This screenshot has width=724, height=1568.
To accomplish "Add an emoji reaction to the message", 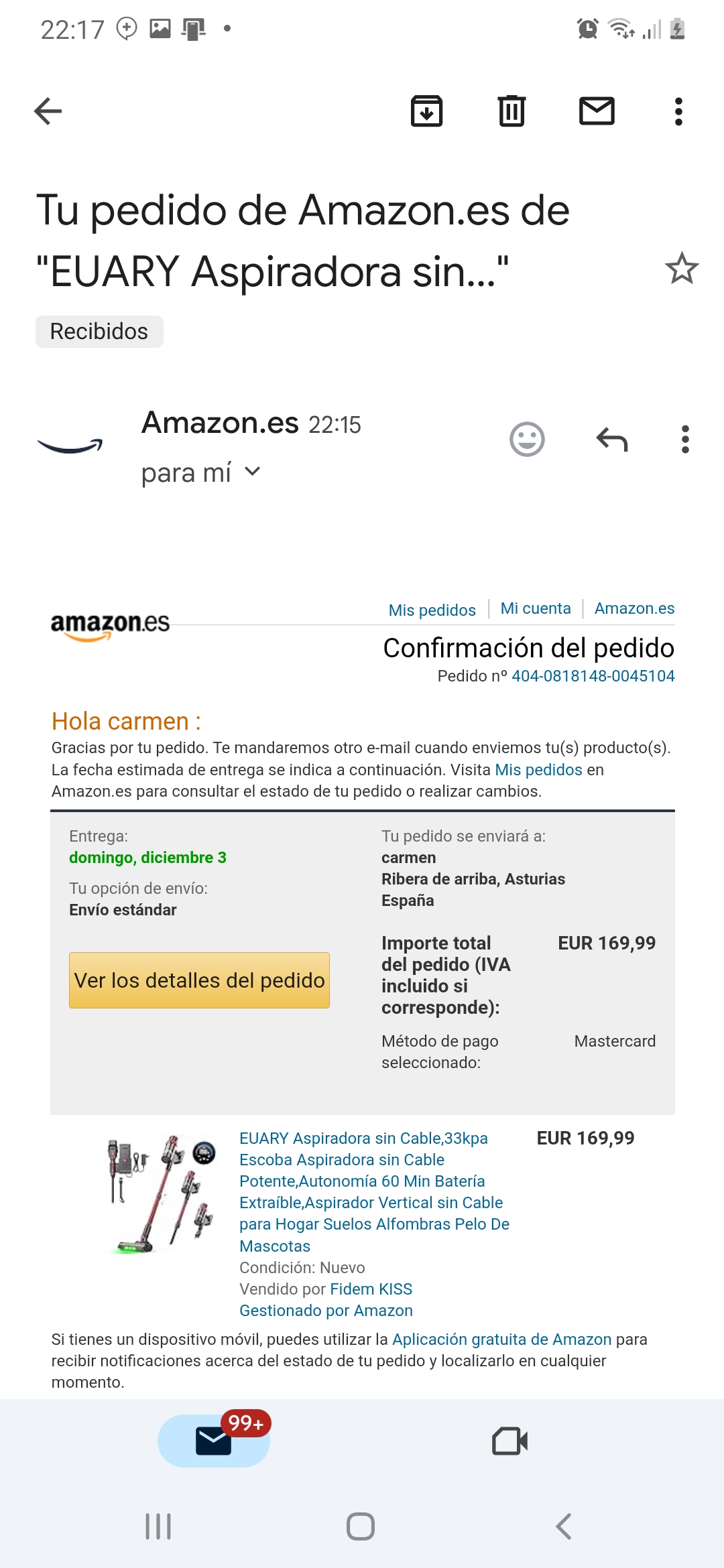I will point(527,440).
